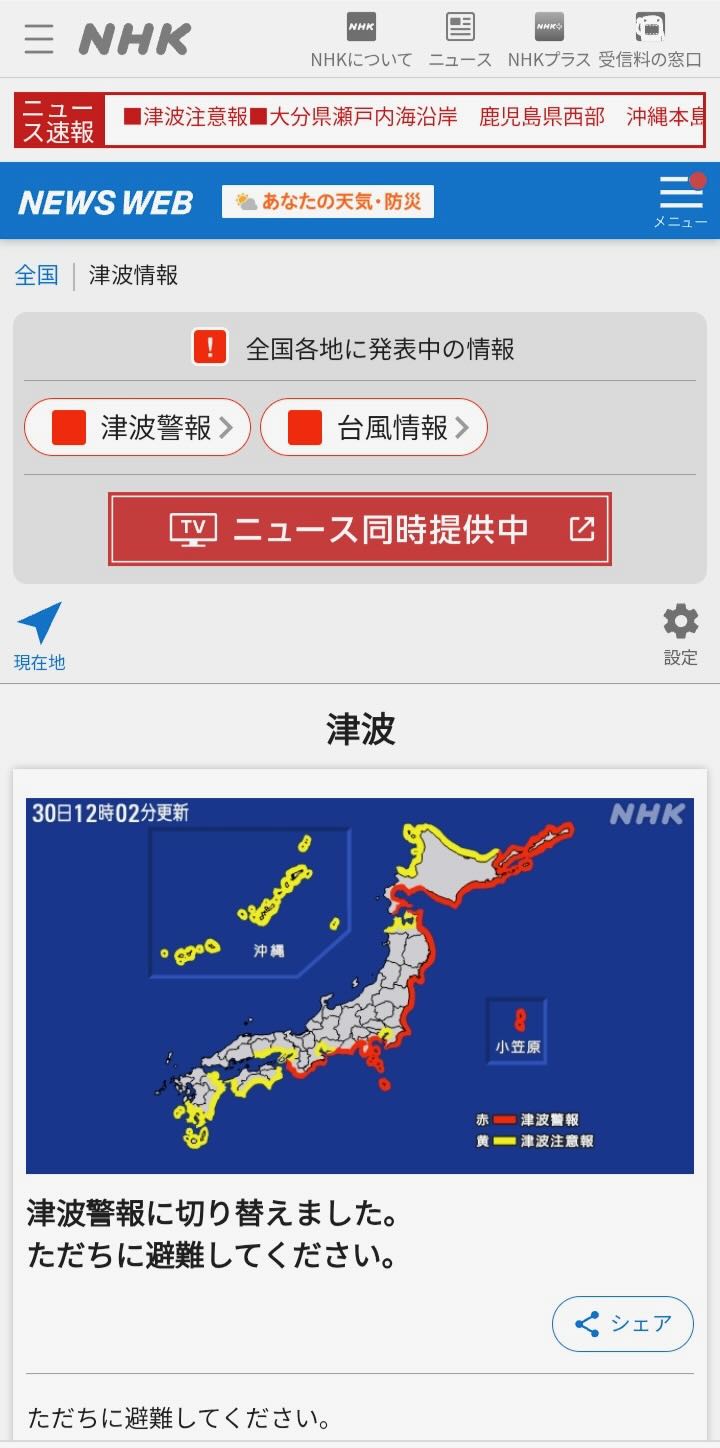Screen dimensions: 720x1448
Task: Share with the シェア button
Action: point(623,1324)
